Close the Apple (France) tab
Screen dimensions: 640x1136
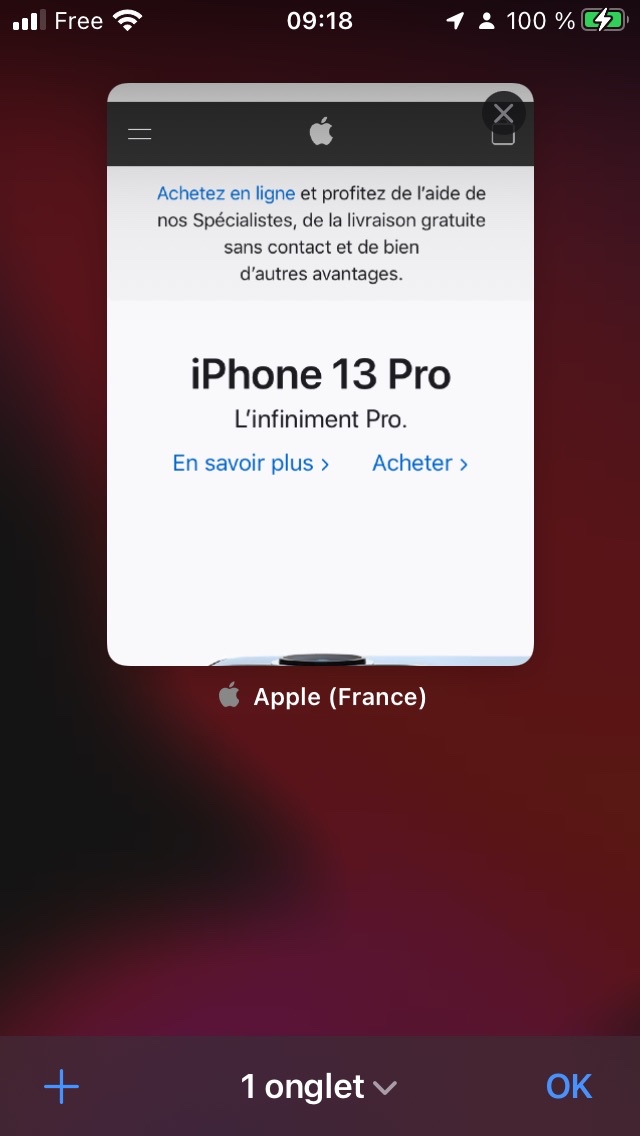coord(503,114)
